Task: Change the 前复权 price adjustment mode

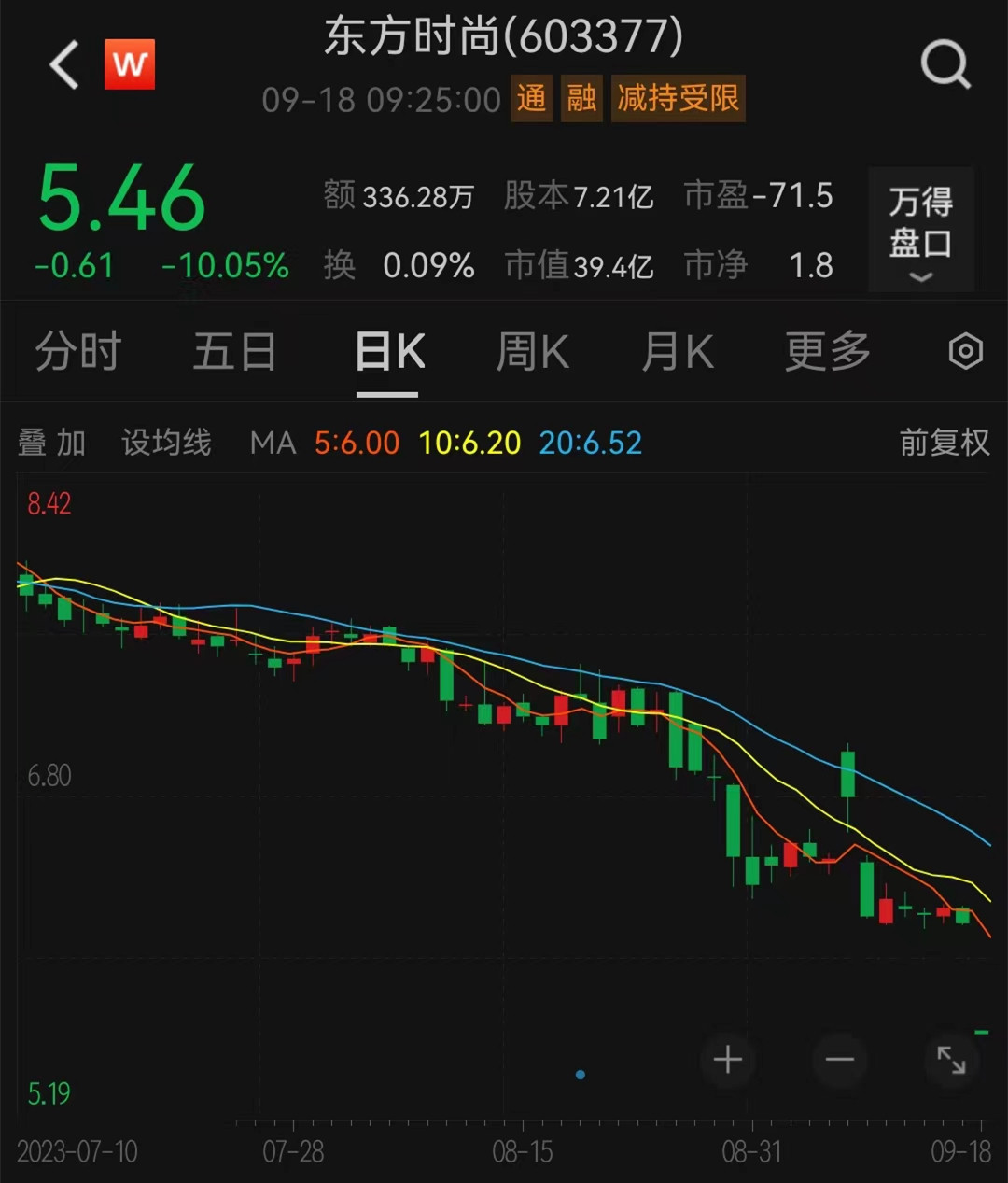Action: coord(944,443)
